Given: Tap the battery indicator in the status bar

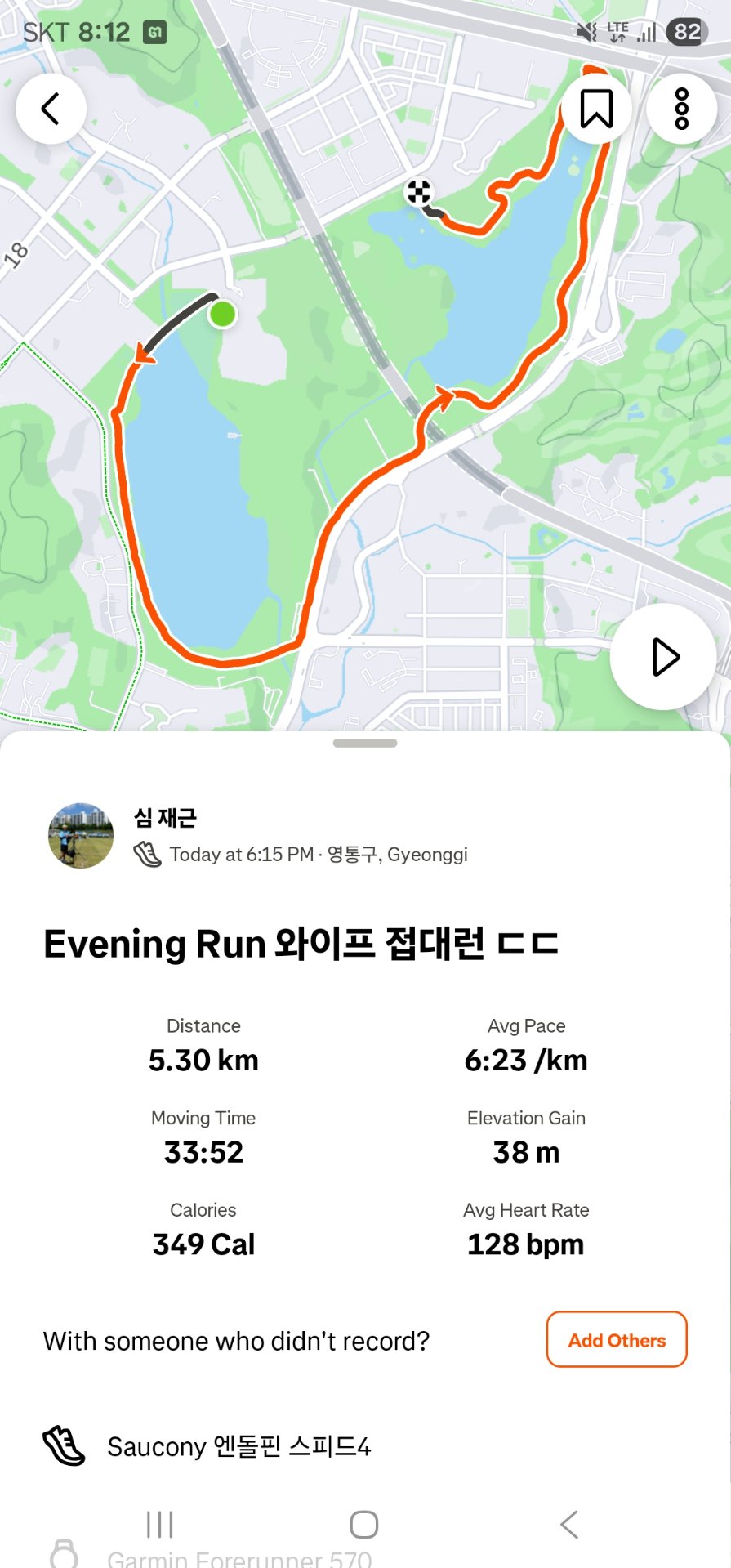Looking at the screenshot, I should point(687,32).
